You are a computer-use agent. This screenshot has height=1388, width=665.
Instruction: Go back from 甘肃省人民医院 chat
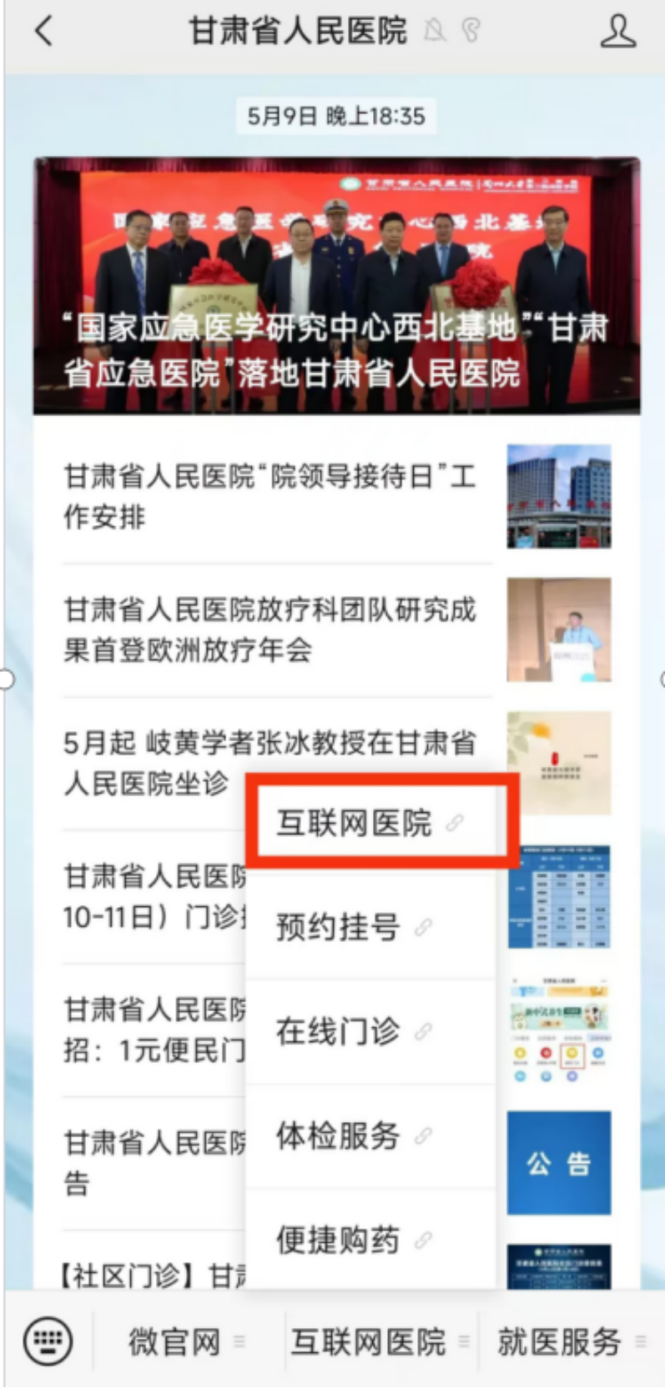tap(42, 31)
